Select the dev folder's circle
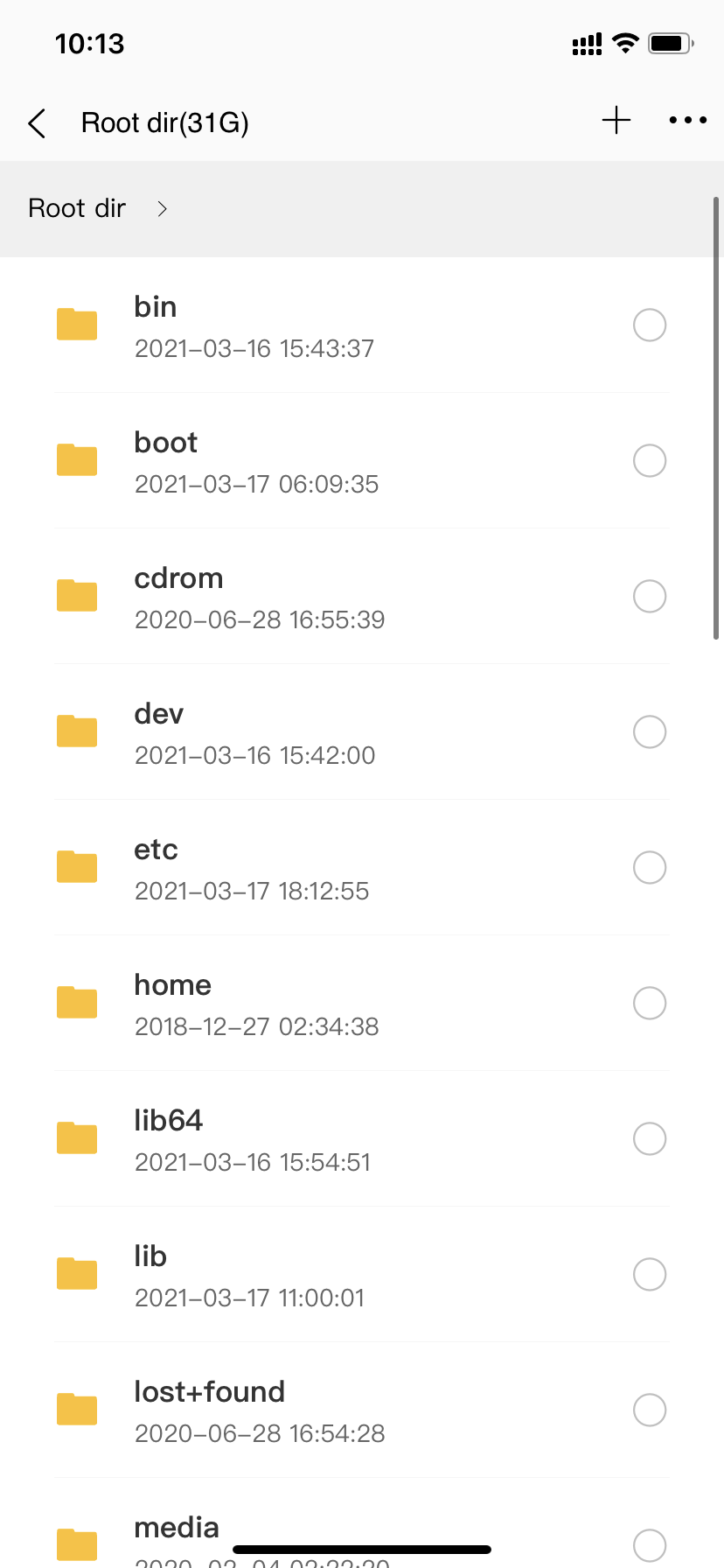The width and height of the screenshot is (724, 1568). (x=650, y=732)
